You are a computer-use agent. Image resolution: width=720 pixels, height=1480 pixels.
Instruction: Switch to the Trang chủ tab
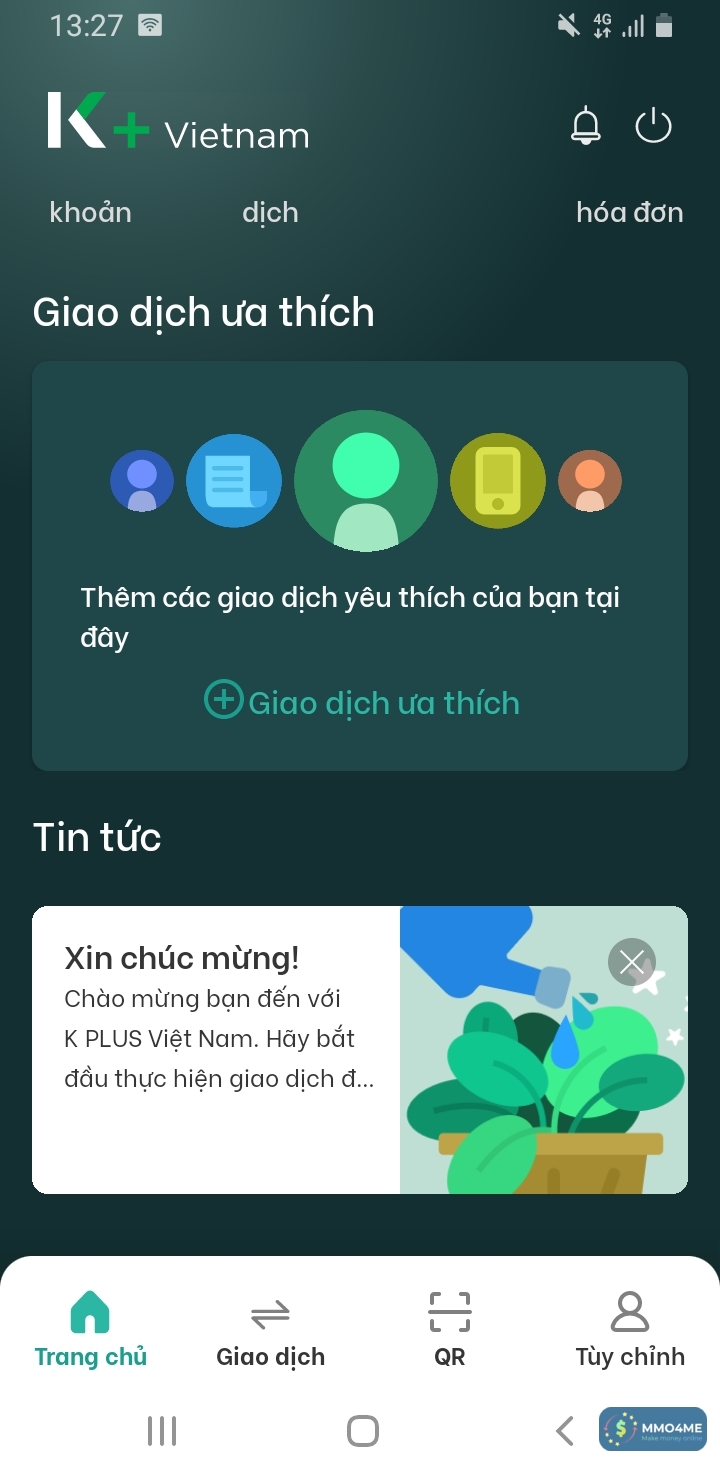pos(91,1328)
